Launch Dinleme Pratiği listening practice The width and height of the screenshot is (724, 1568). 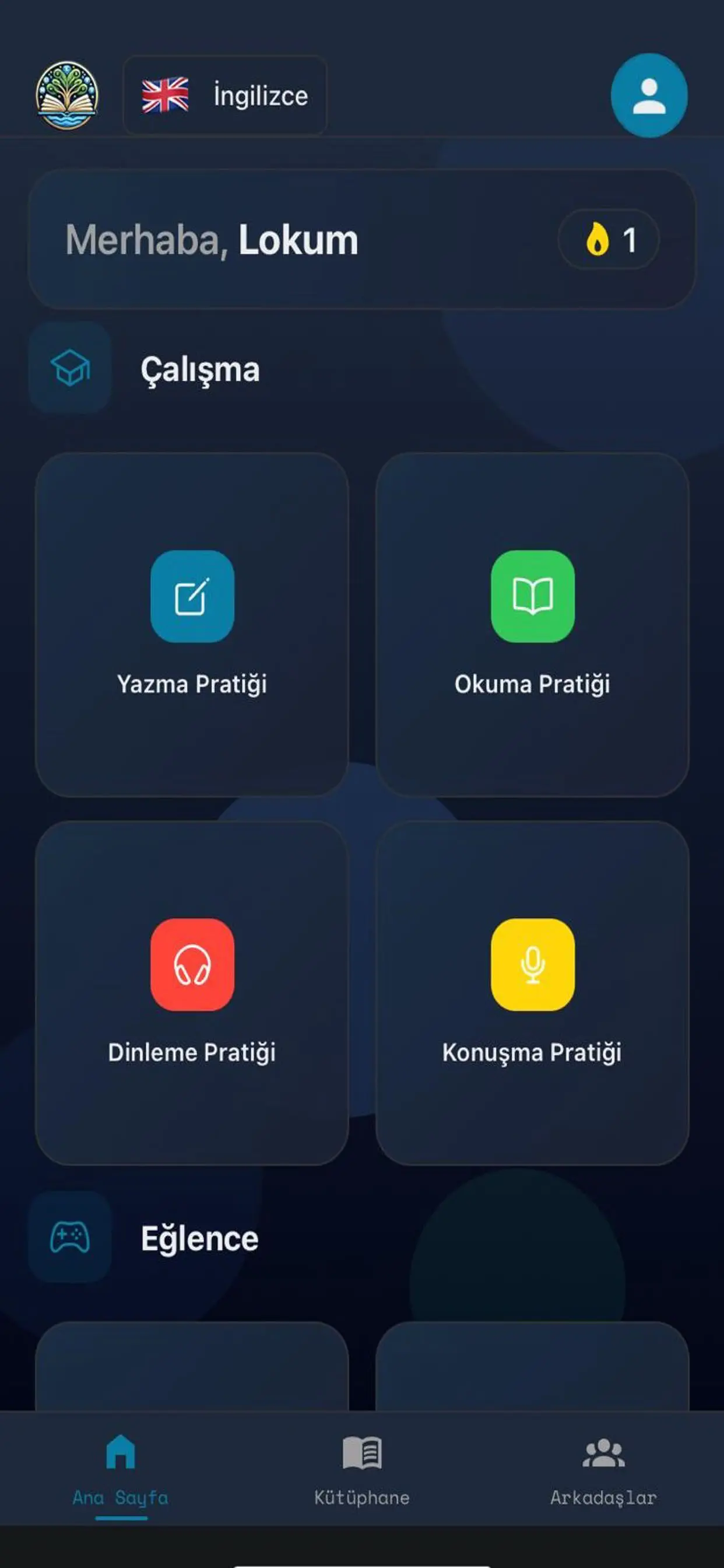coord(192,993)
